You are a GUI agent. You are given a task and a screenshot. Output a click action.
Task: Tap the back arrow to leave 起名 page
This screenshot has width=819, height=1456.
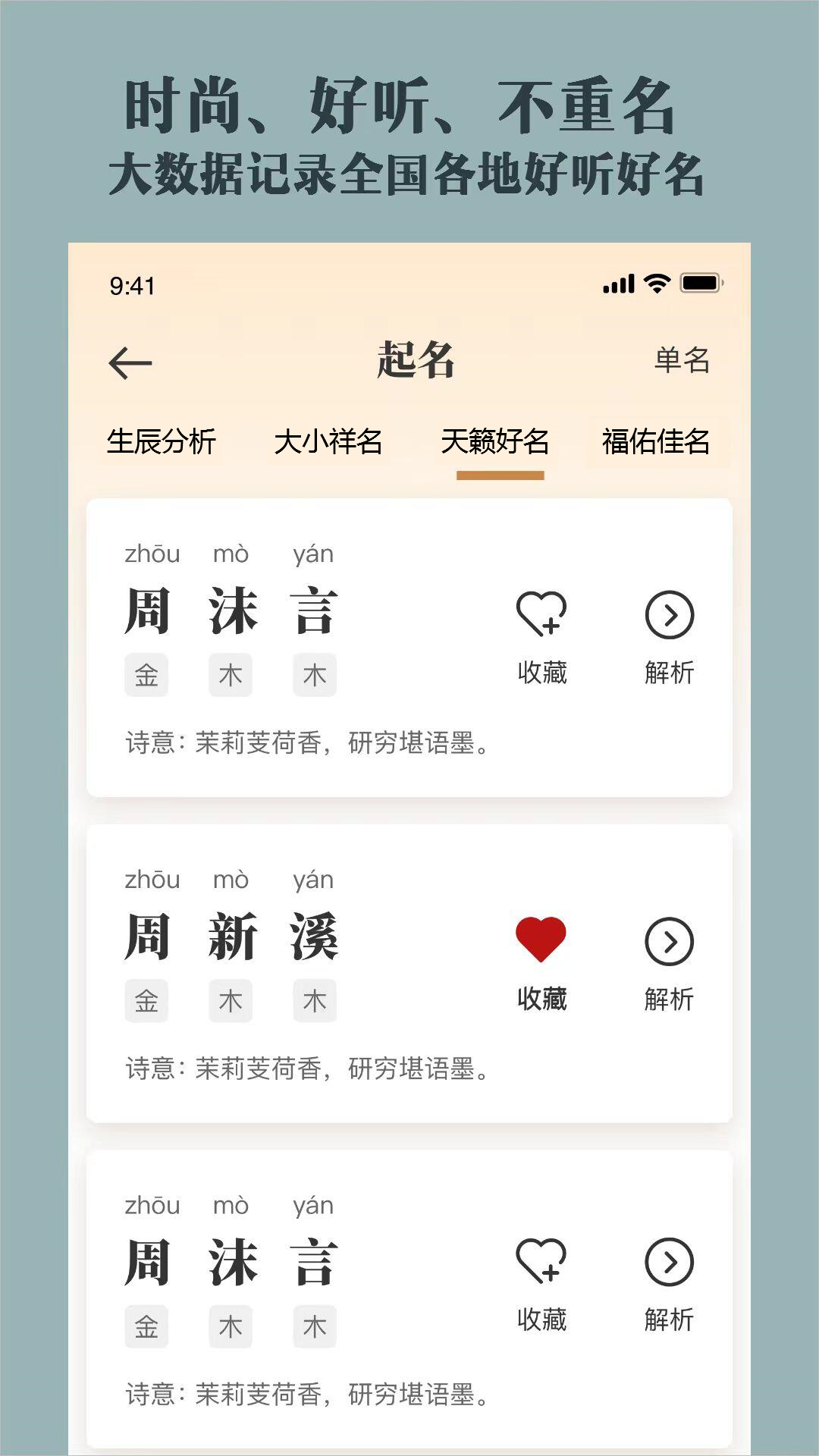(129, 364)
